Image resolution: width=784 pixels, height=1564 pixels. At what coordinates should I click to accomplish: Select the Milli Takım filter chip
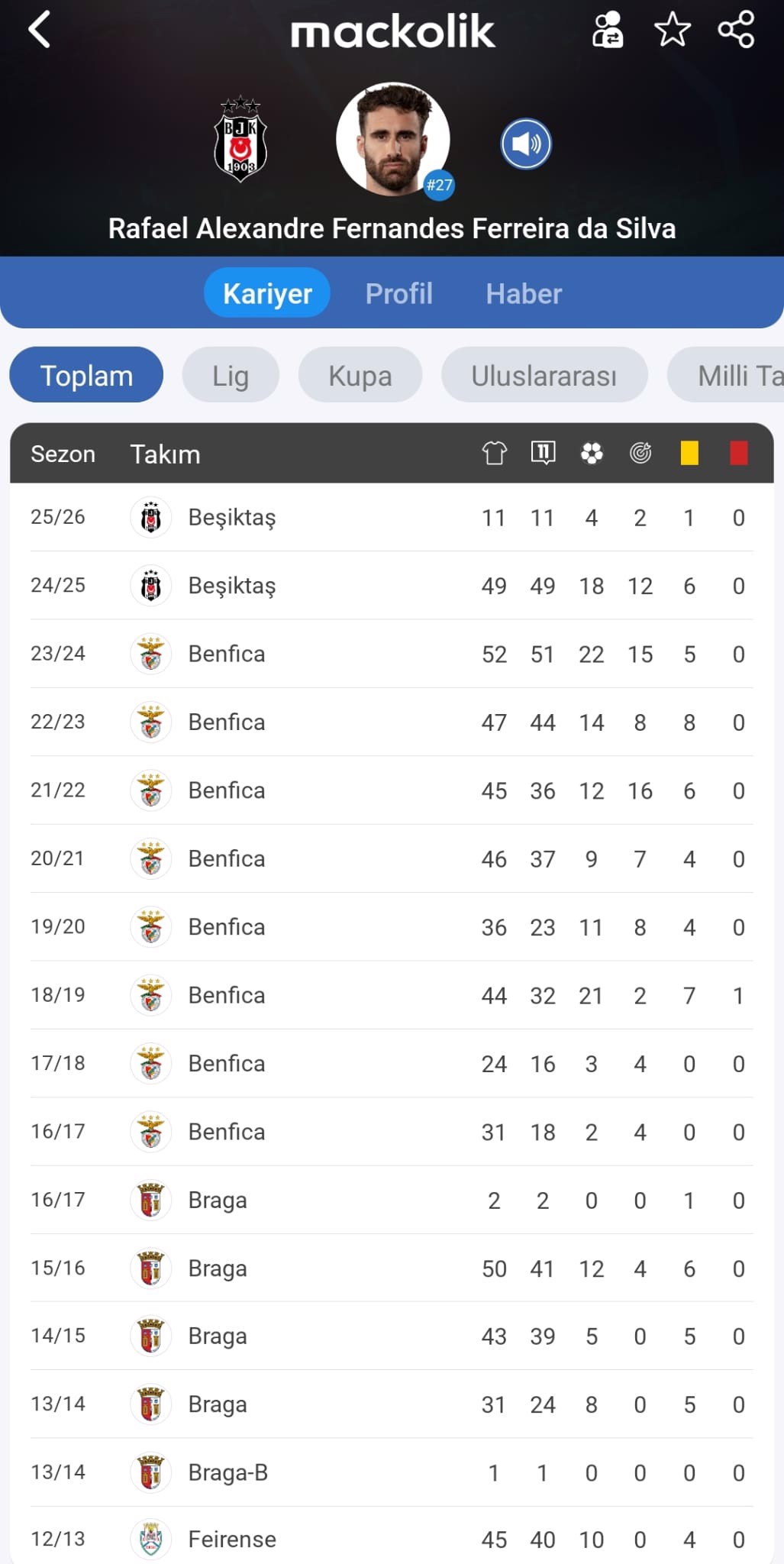click(x=726, y=375)
